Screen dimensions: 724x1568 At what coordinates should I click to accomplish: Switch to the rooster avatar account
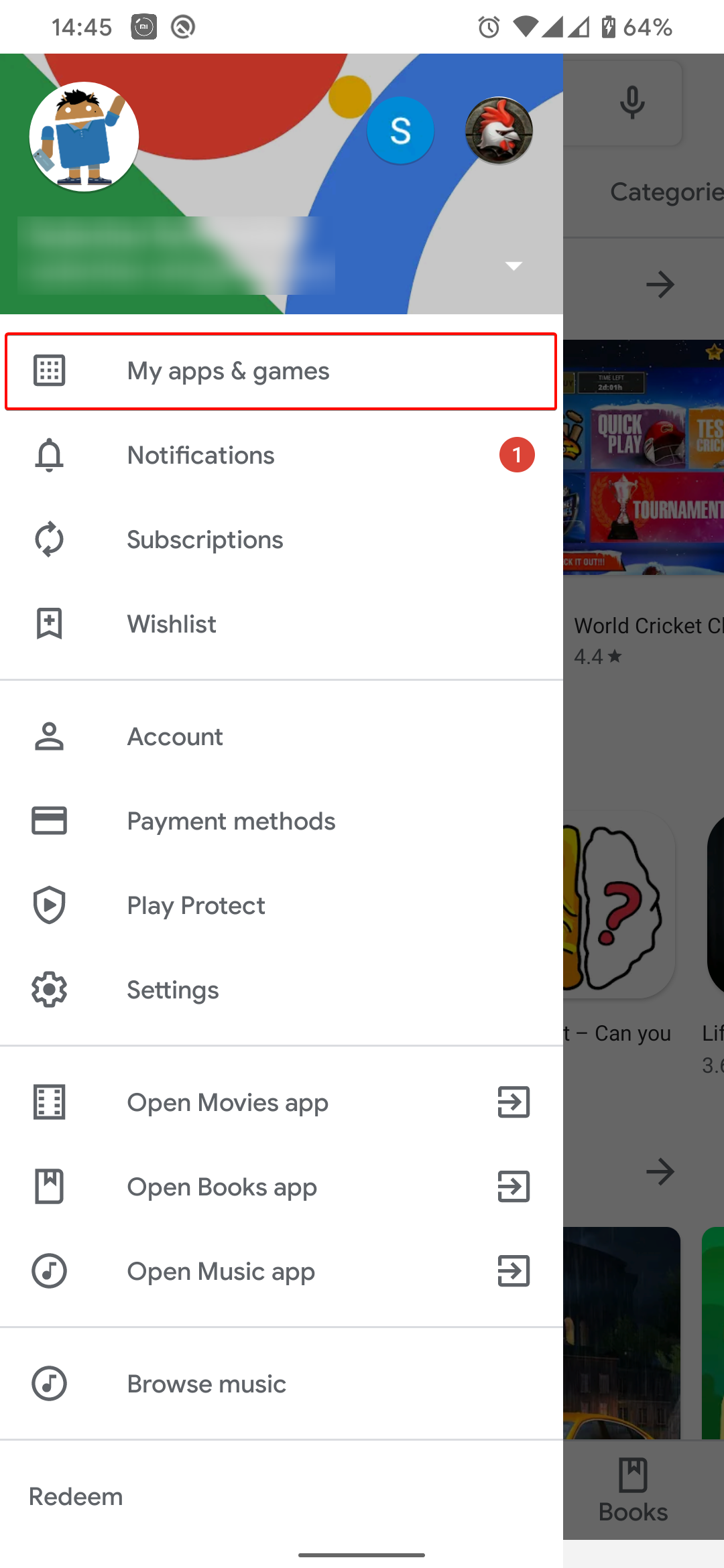coord(499,131)
